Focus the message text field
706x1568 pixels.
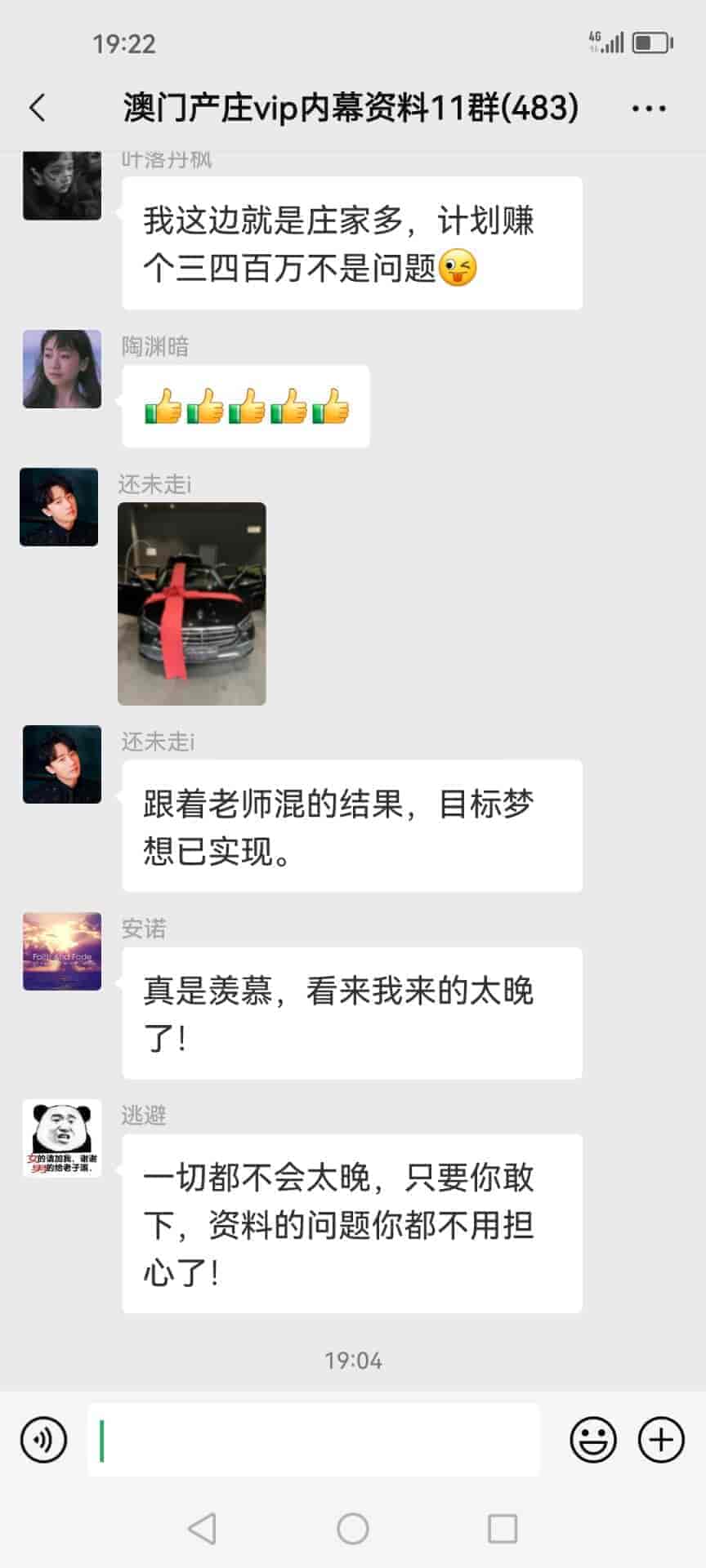(314, 1440)
